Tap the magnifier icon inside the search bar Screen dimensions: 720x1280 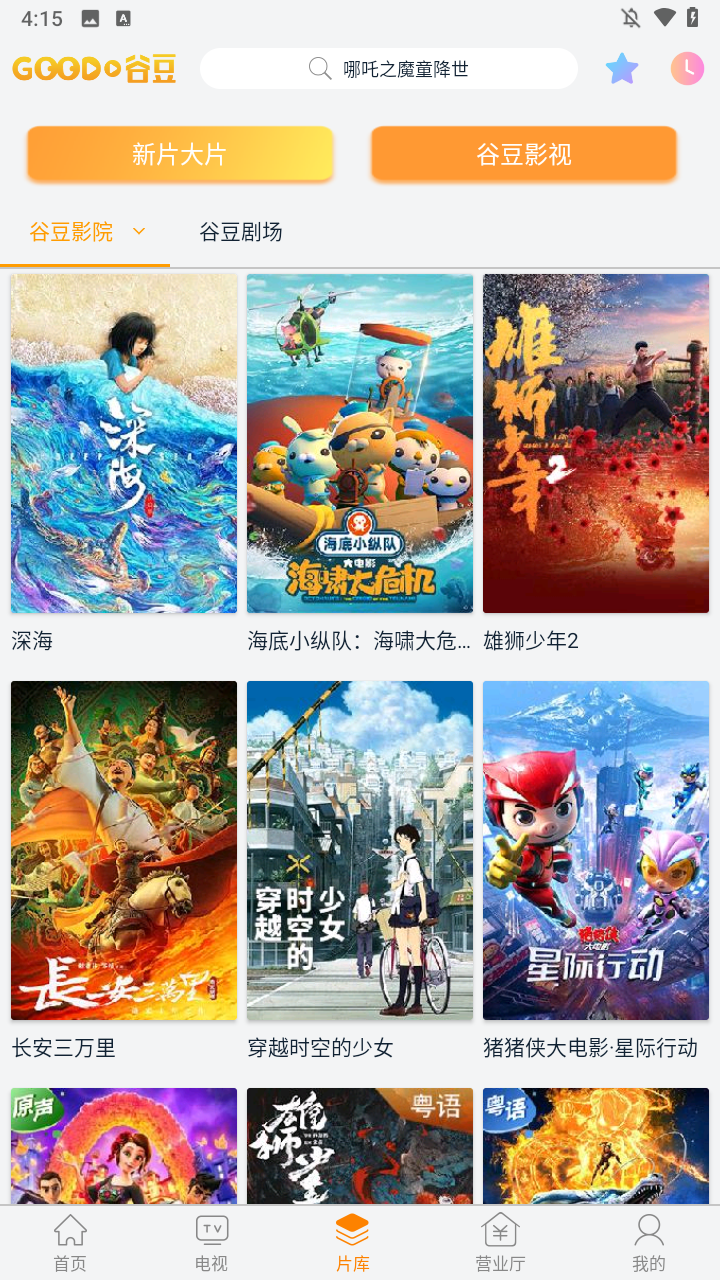pos(318,68)
